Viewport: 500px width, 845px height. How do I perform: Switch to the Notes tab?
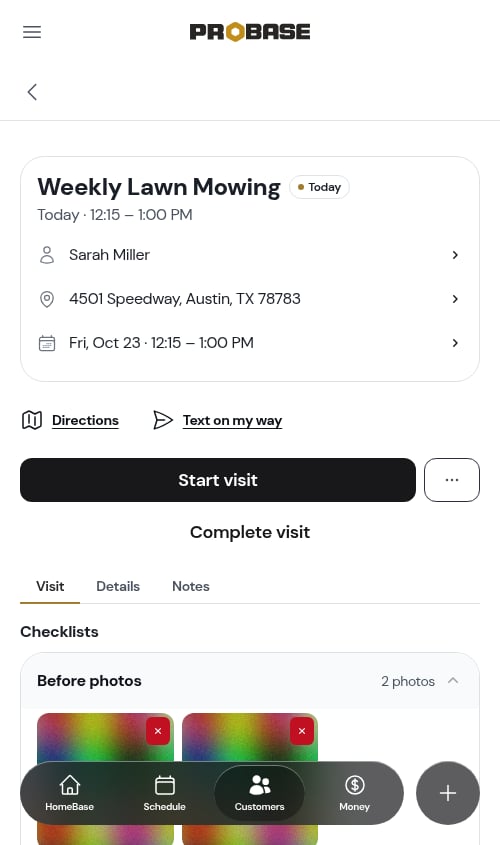191,586
